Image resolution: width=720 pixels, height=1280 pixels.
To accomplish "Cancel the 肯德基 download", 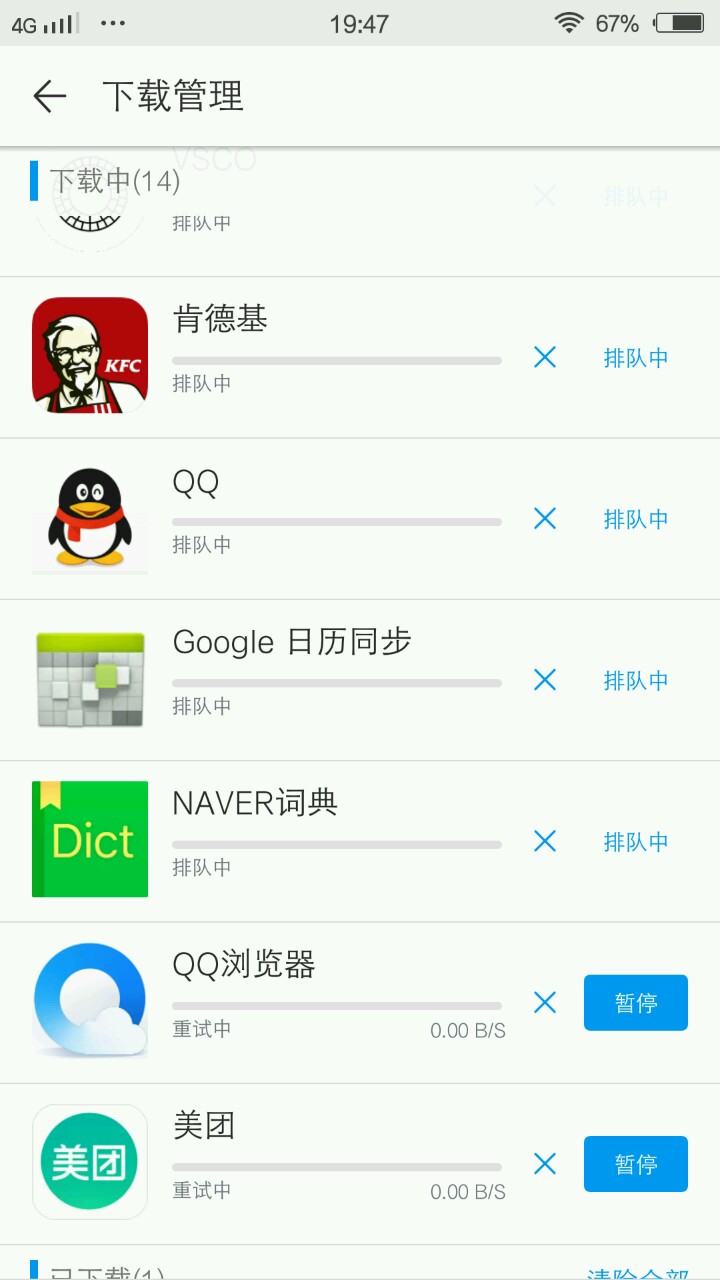I will tap(545, 357).
